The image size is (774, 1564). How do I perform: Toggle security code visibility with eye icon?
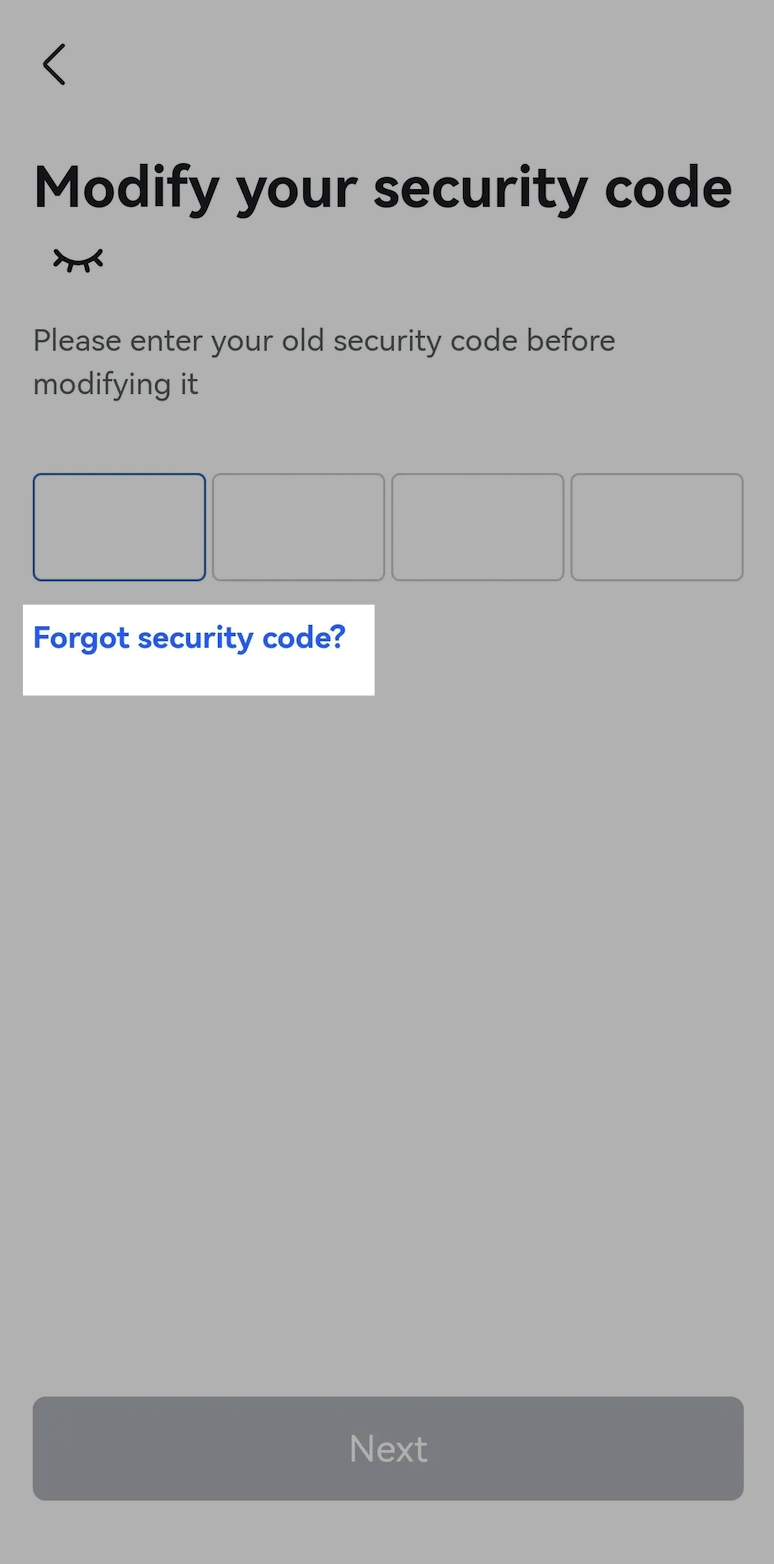[x=77, y=258]
